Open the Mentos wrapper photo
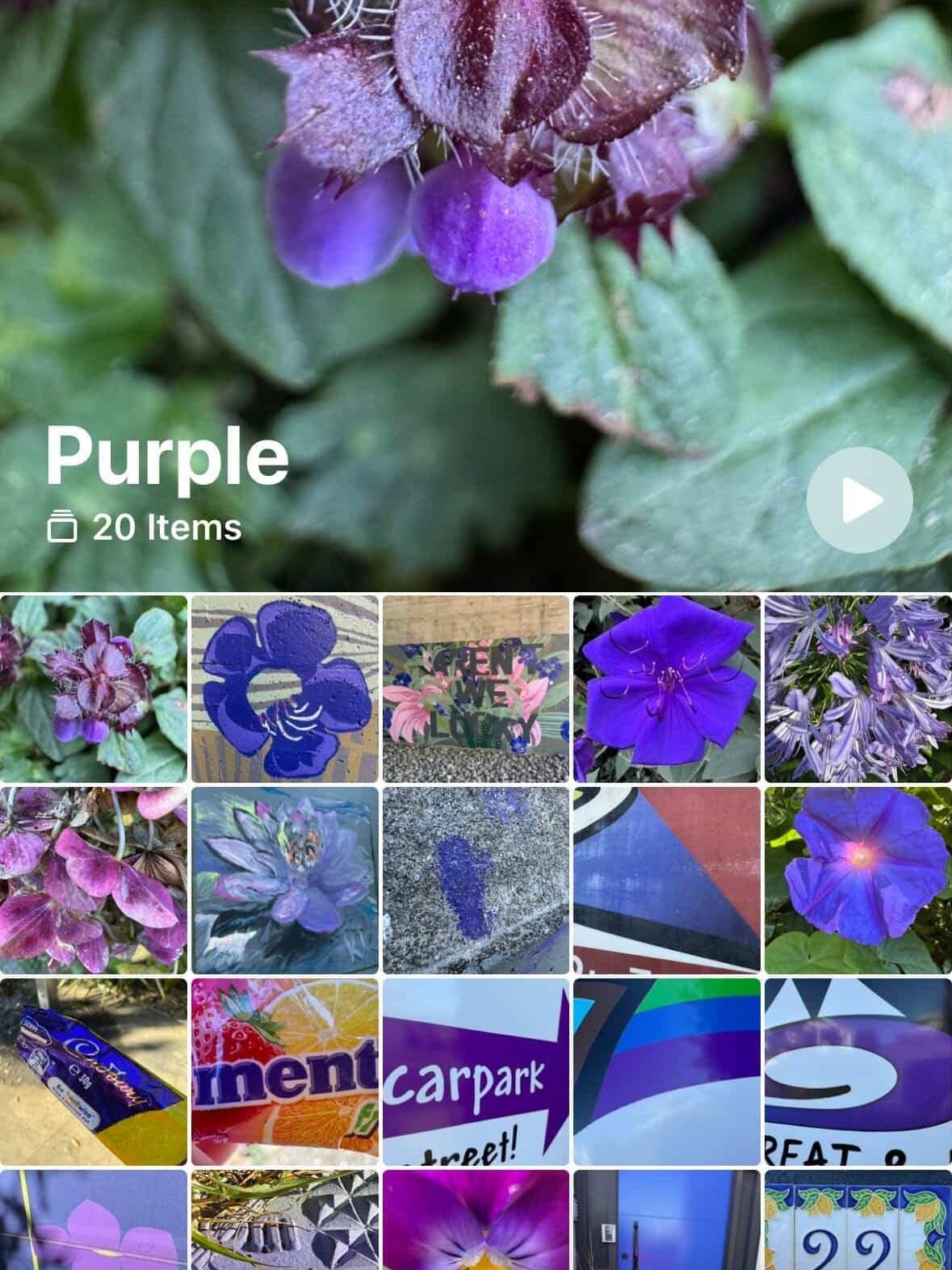 (x=284, y=1071)
